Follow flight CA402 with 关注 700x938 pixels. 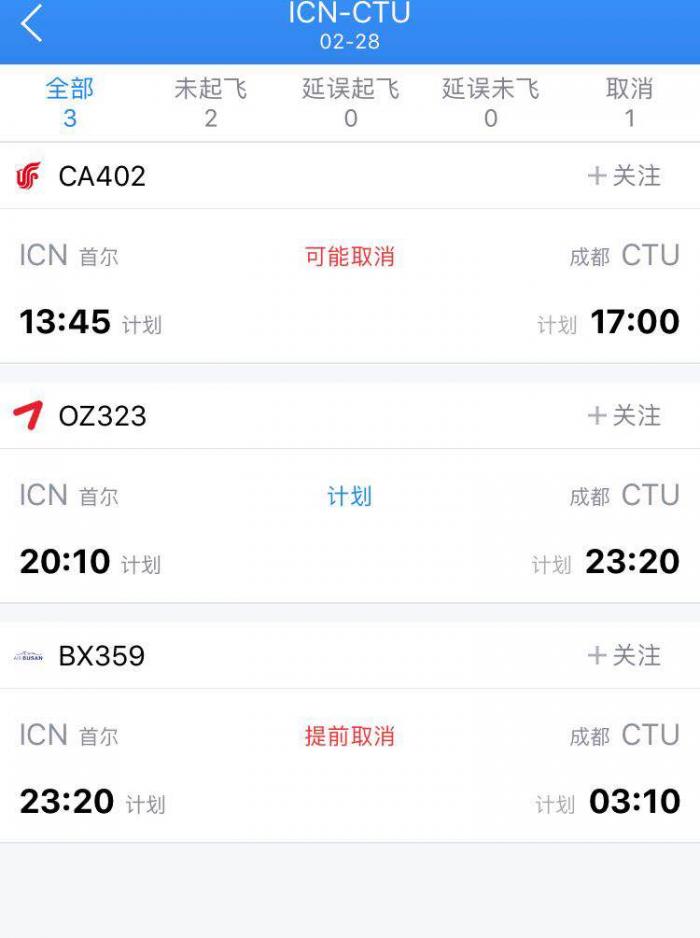point(624,176)
